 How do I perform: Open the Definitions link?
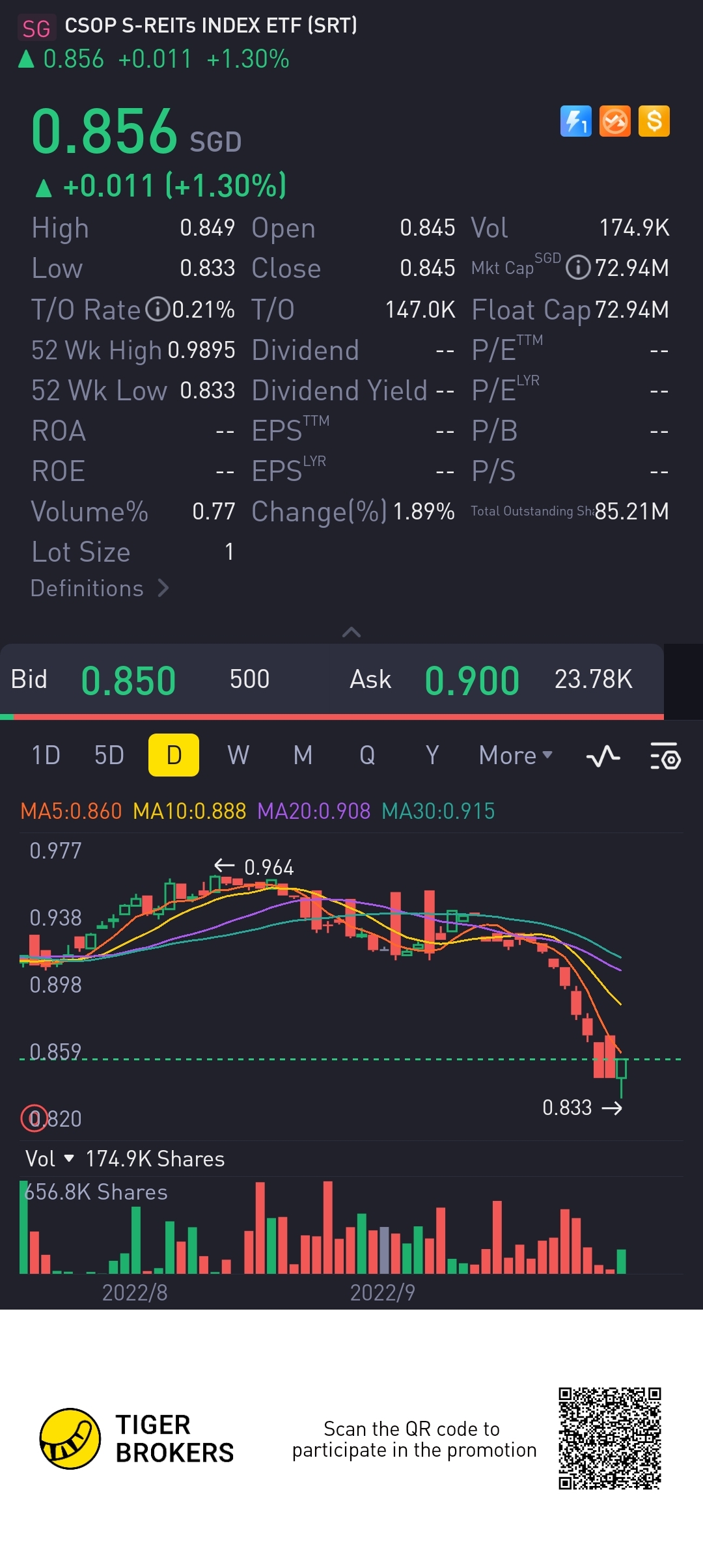coord(99,588)
